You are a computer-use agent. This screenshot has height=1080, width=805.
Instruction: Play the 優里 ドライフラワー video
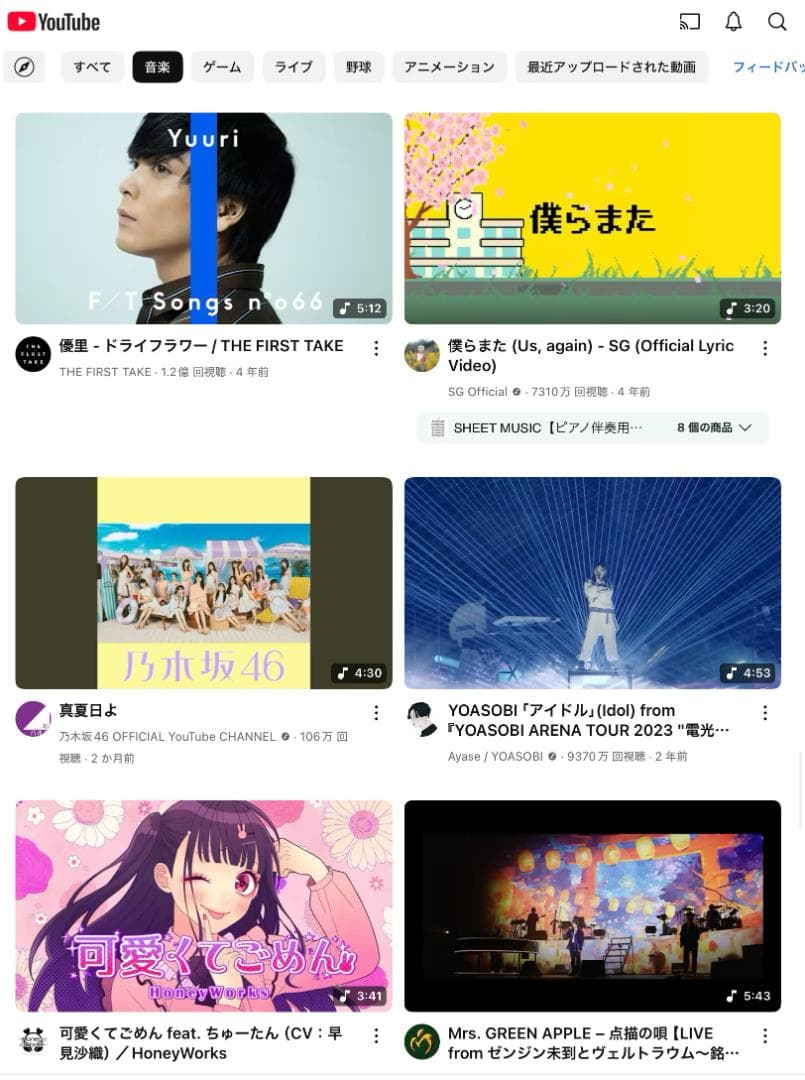click(204, 218)
